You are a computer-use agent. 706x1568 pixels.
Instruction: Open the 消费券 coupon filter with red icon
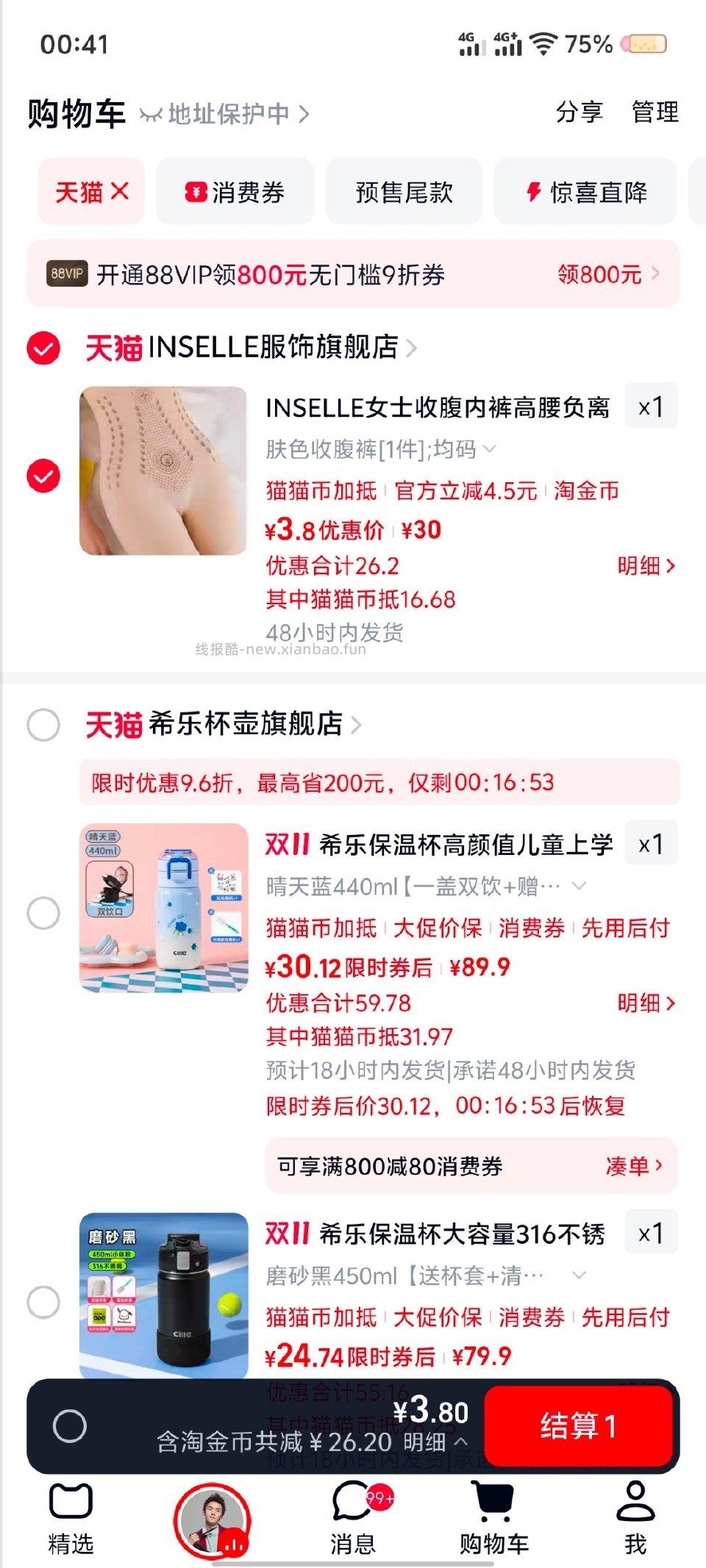click(x=234, y=193)
